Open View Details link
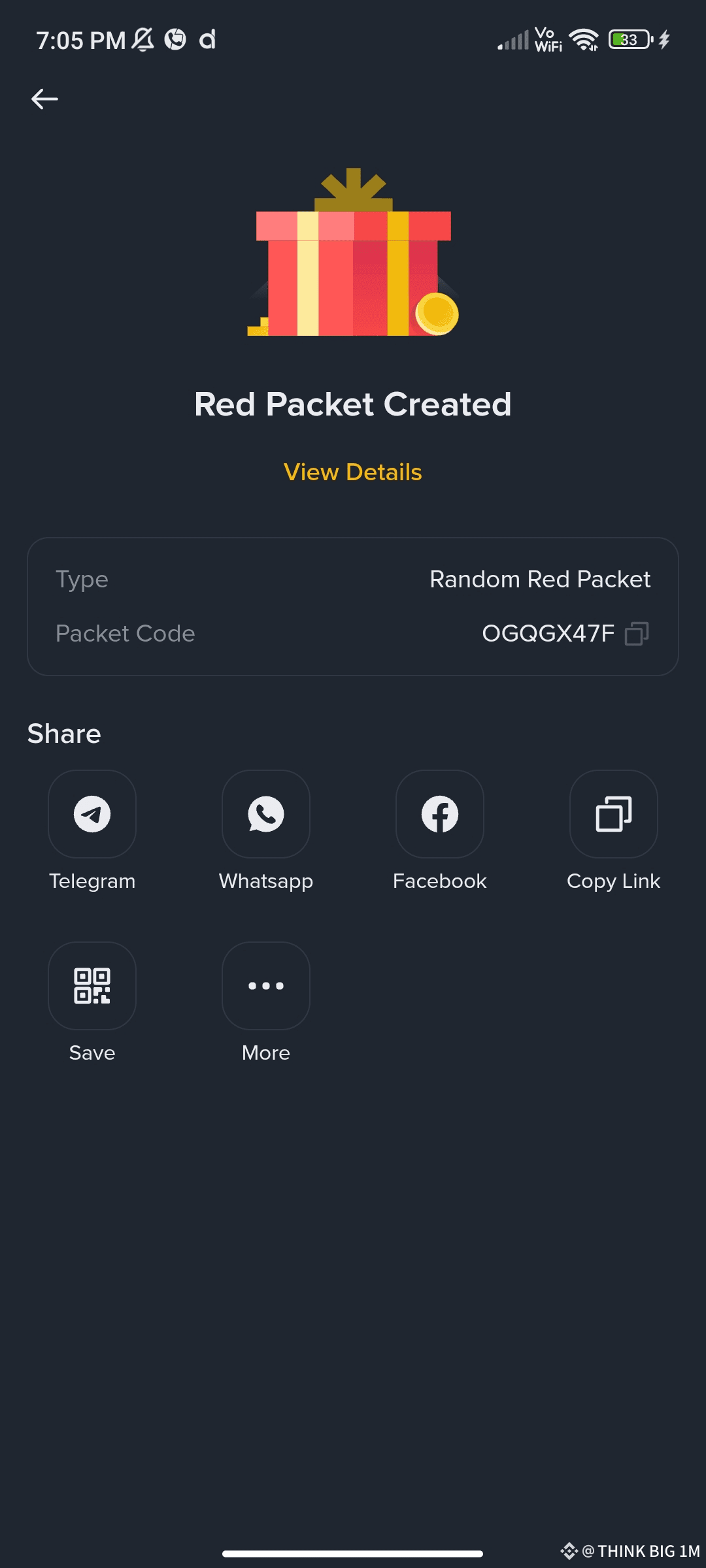Screen dimensions: 706x1568 (x=353, y=472)
